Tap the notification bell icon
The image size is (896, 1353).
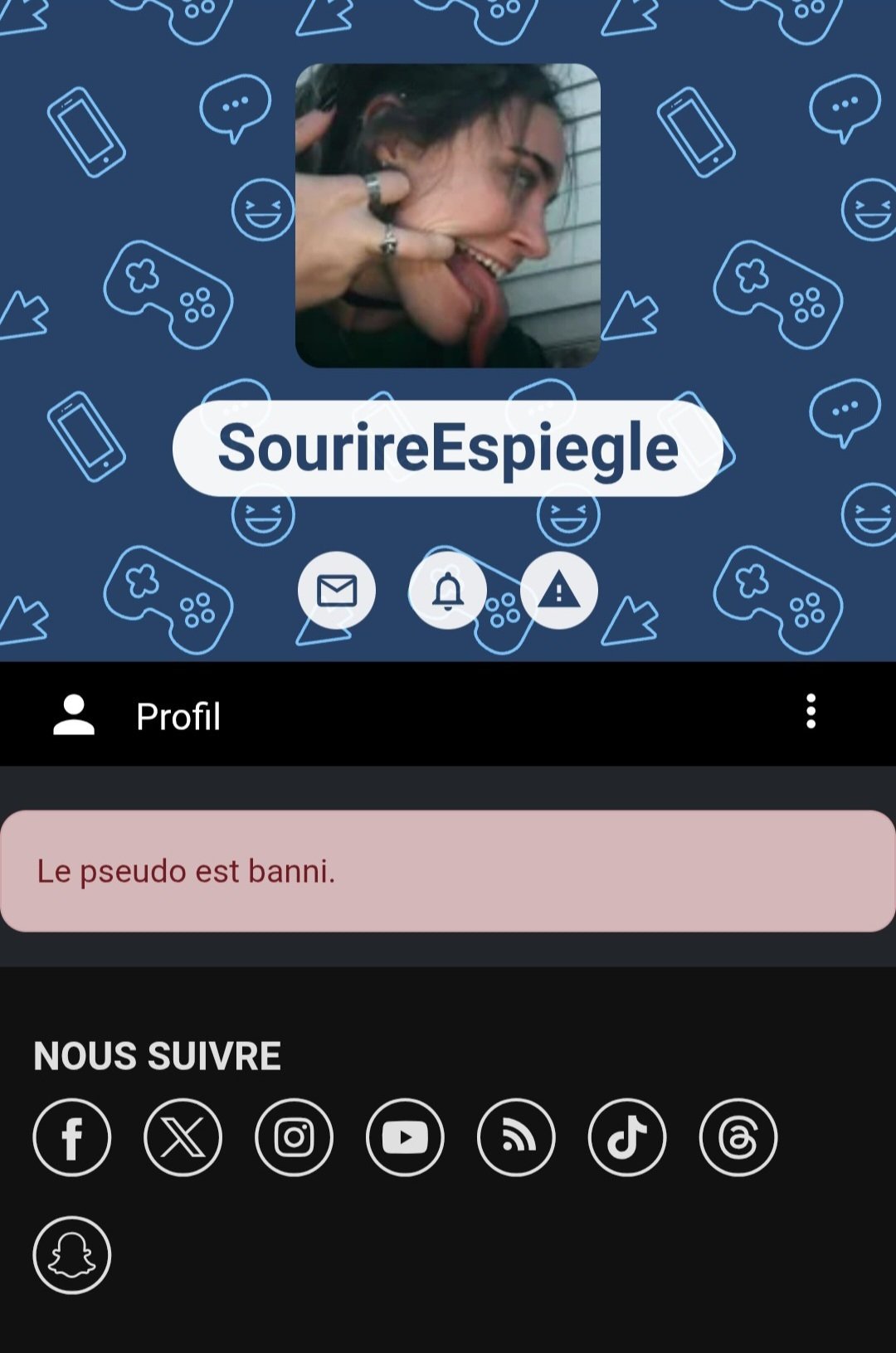pyautogui.click(x=448, y=591)
